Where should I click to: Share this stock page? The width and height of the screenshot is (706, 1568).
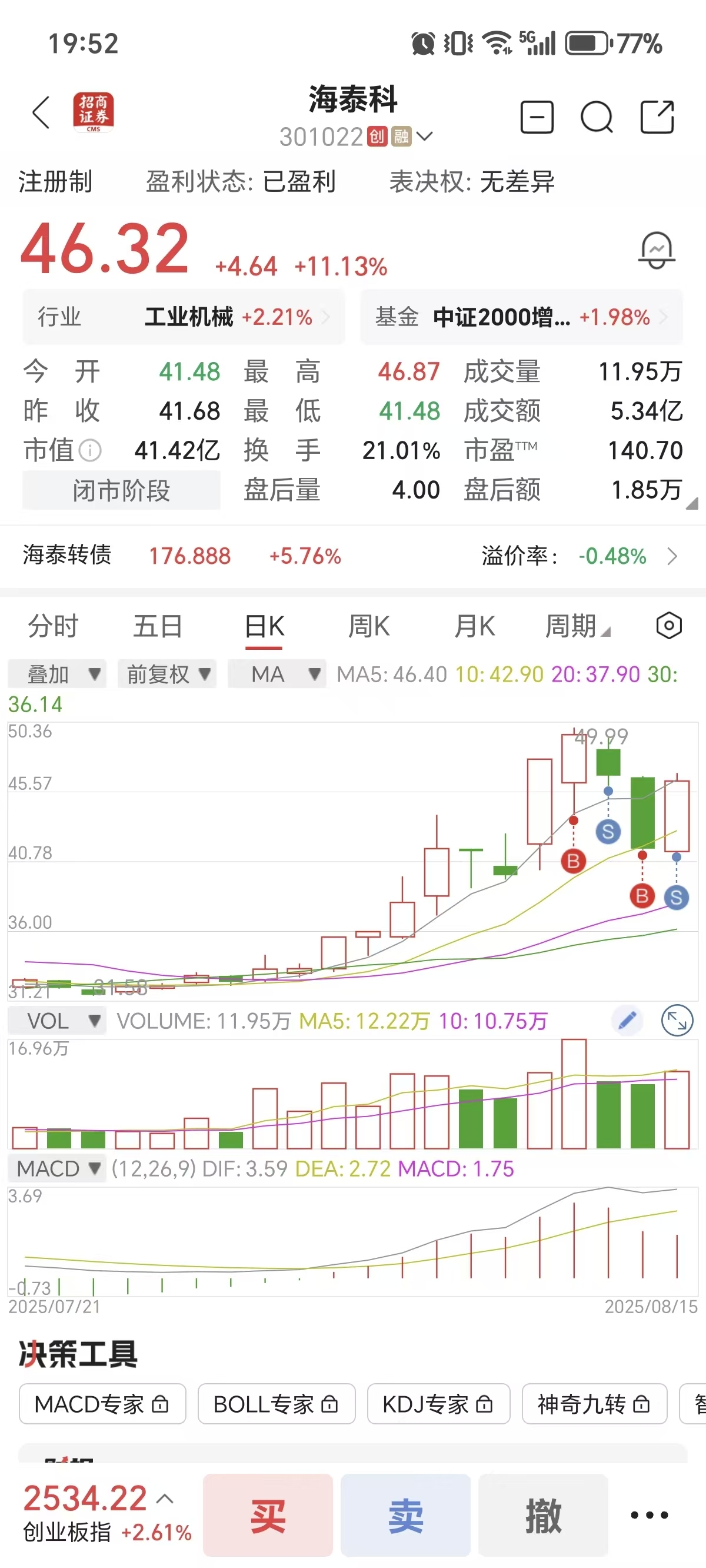pyautogui.click(x=657, y=117)
